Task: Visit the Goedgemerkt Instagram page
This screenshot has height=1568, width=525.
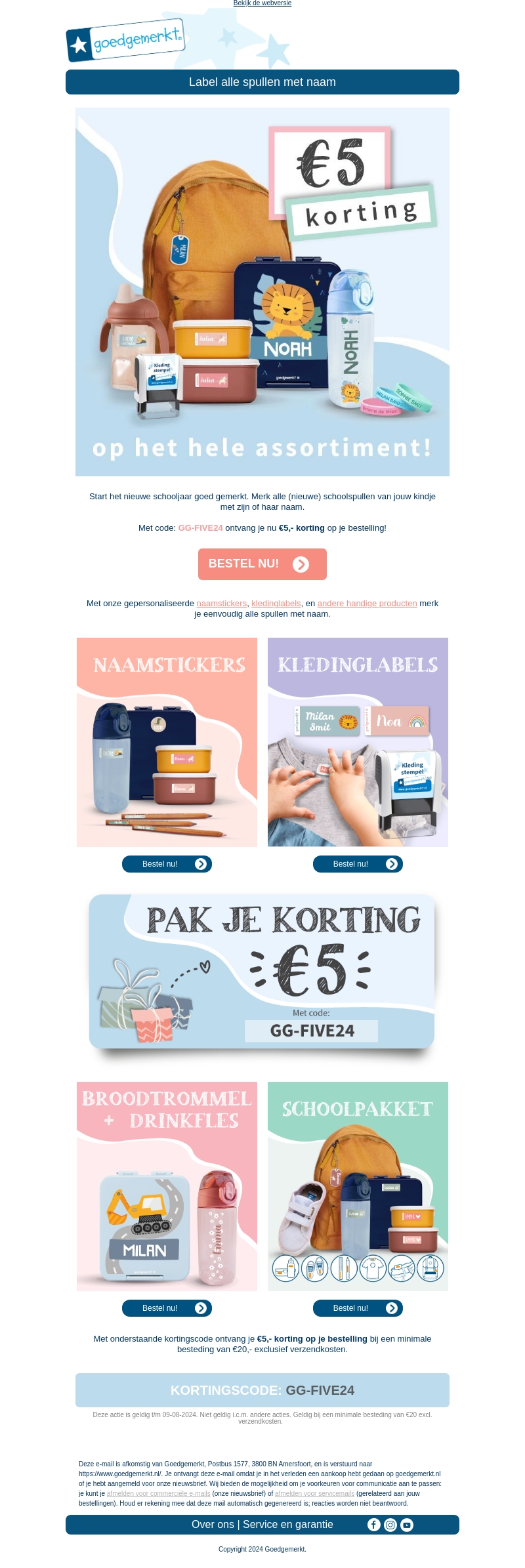Action: 390,1525
